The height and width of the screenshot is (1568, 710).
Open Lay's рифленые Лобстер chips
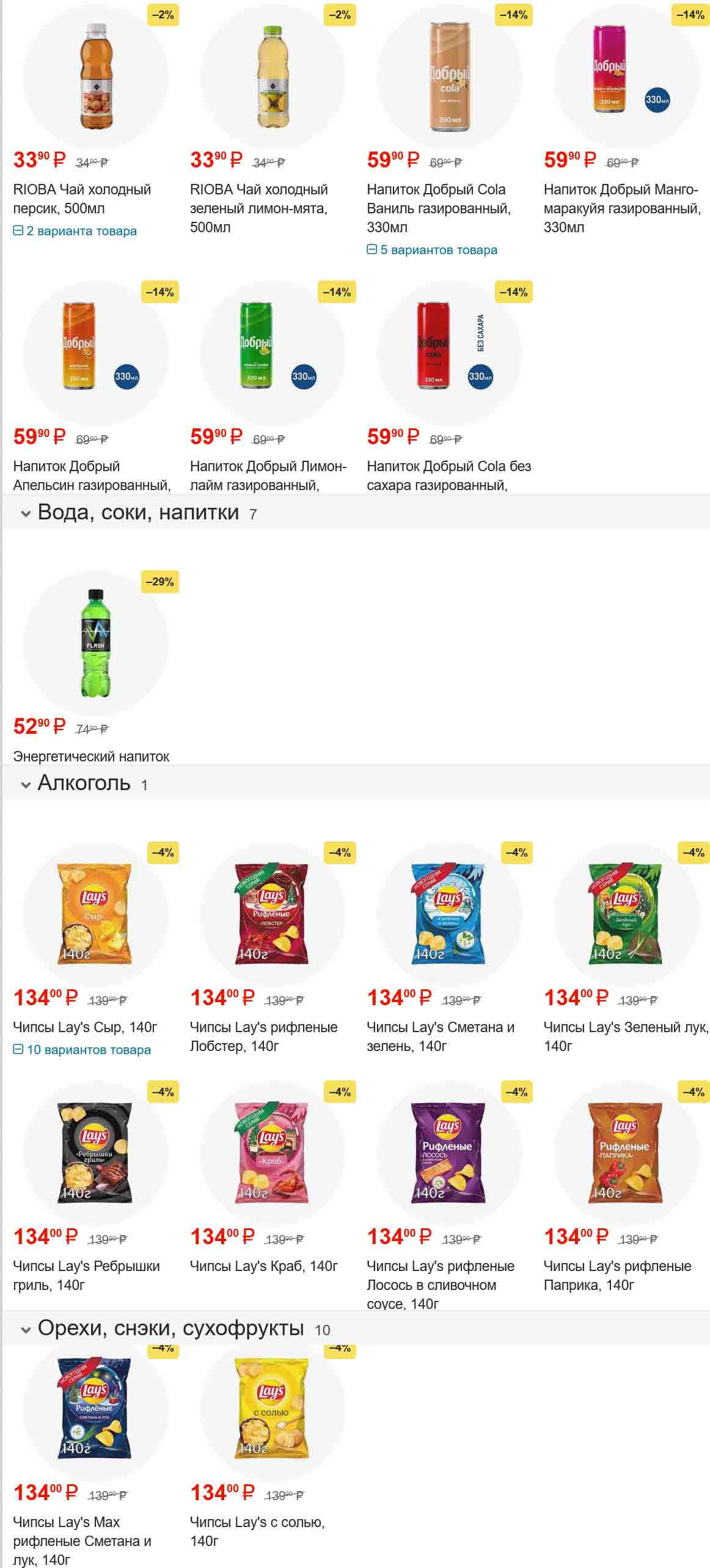click(x=263, y=1036)
